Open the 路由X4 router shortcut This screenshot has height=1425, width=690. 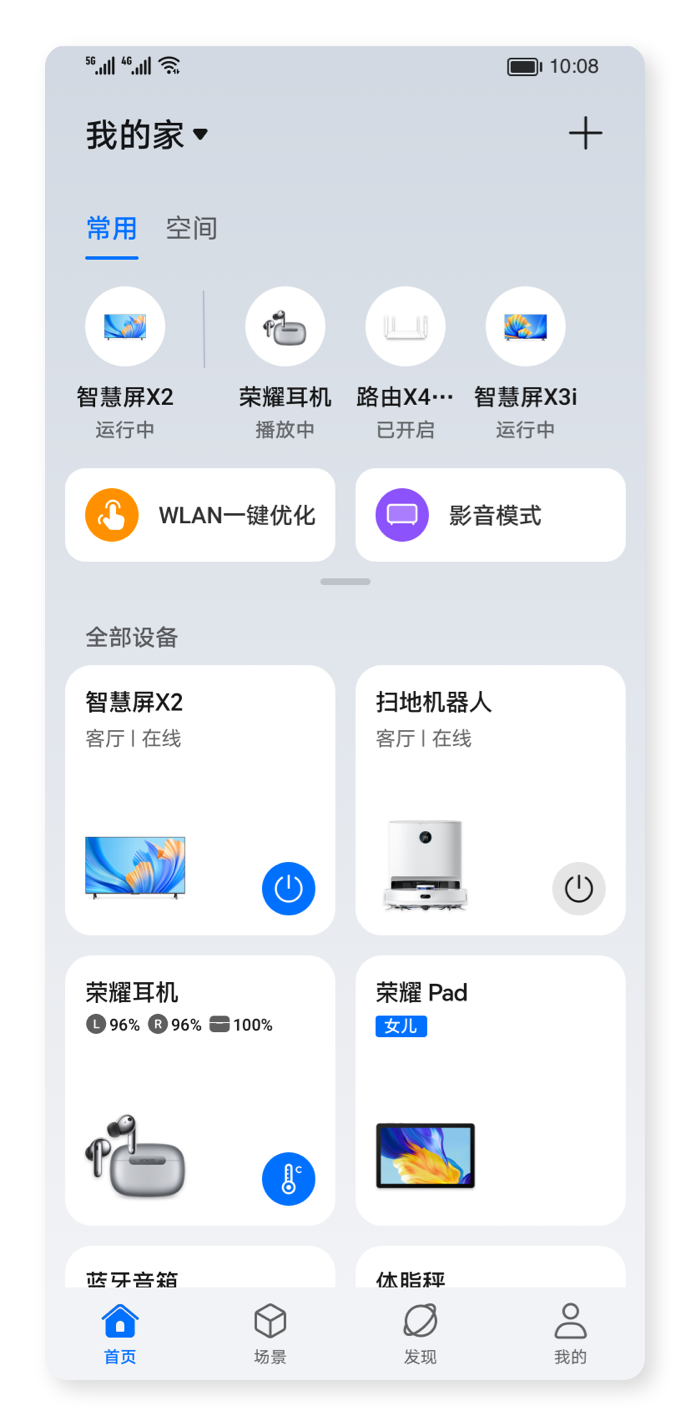click(405, 327)
